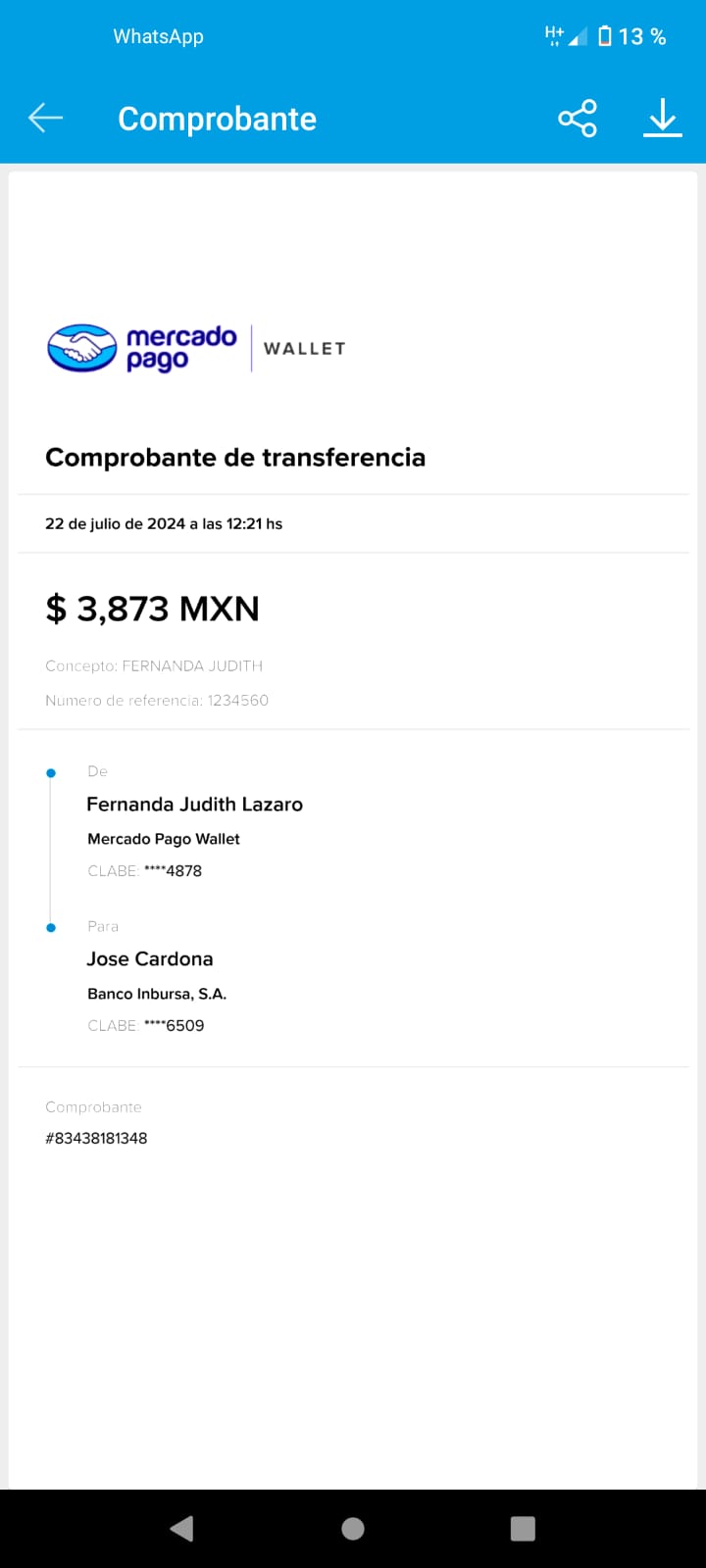Go back using the top-left arrow
Viewport: 706px width, 1568px height.
pos(45,119)
